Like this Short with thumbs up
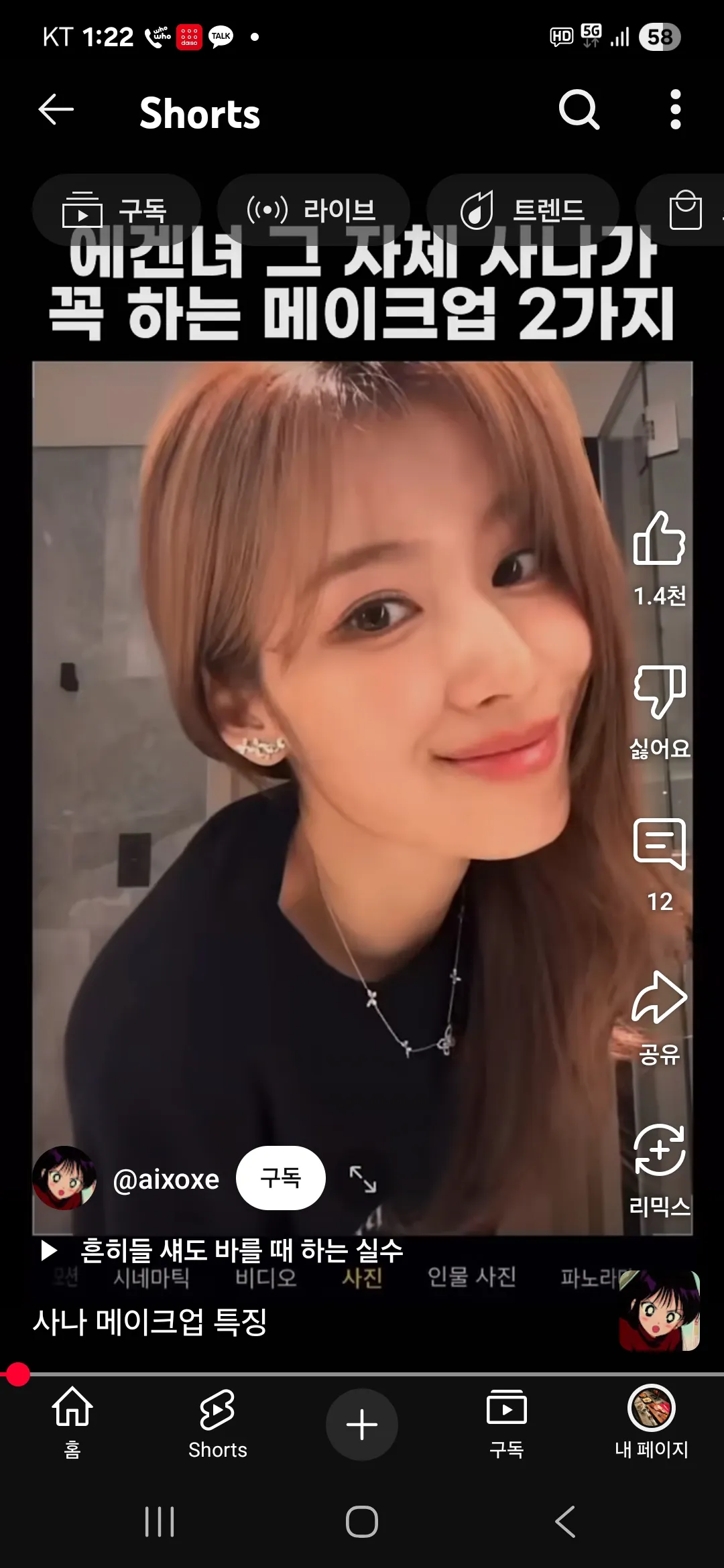The image size is (724, 1568). 660,538
